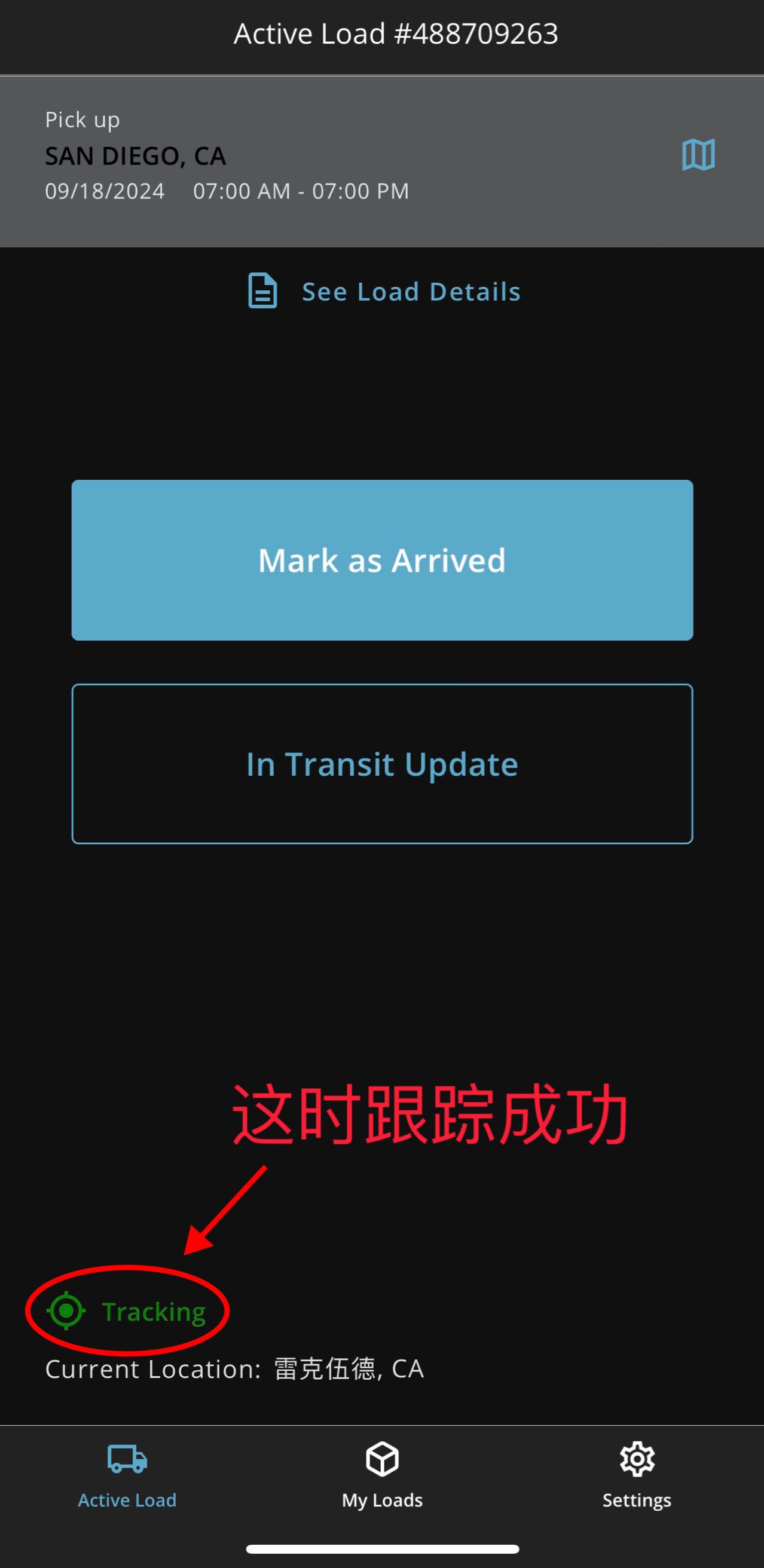Switch to the My Loads tab

[383, 1474]
